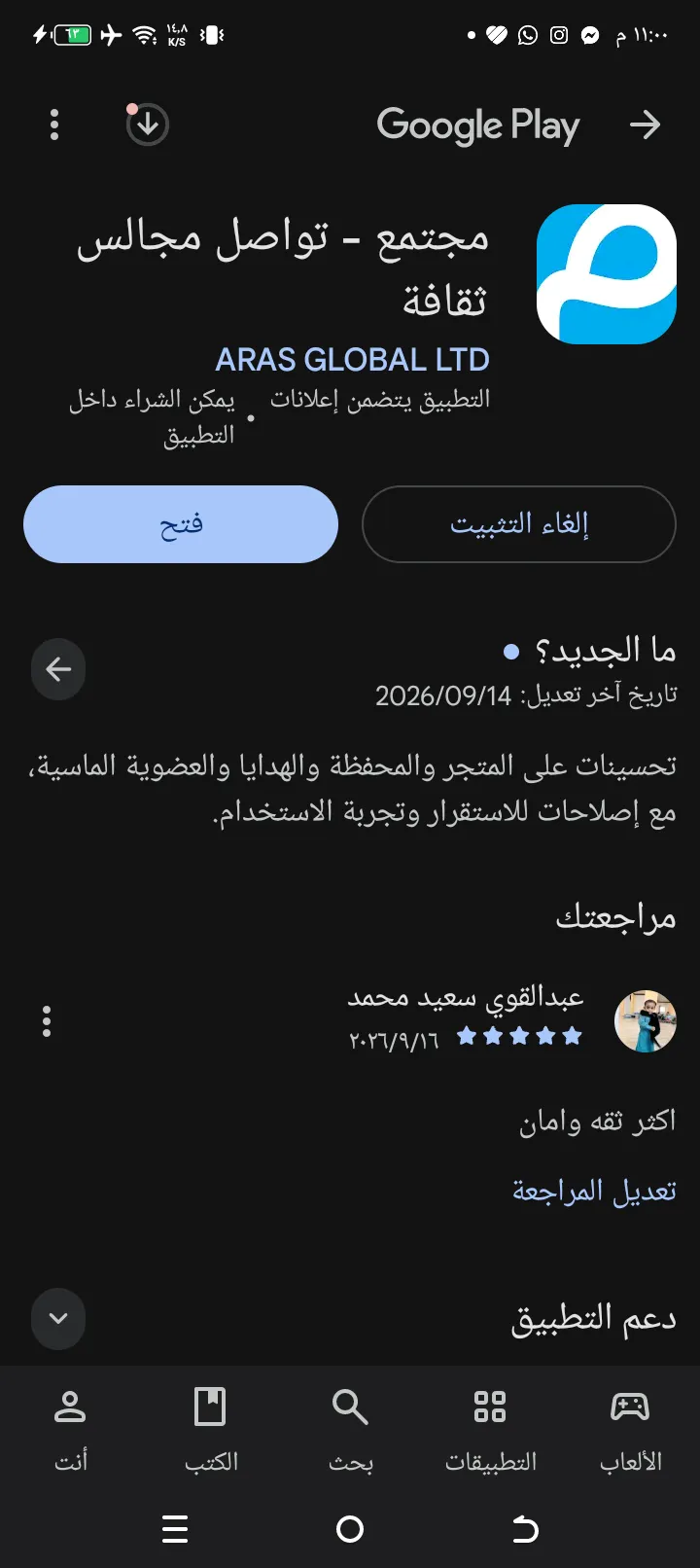
Task: Open the downloads status icon
Action: (148, 125)
